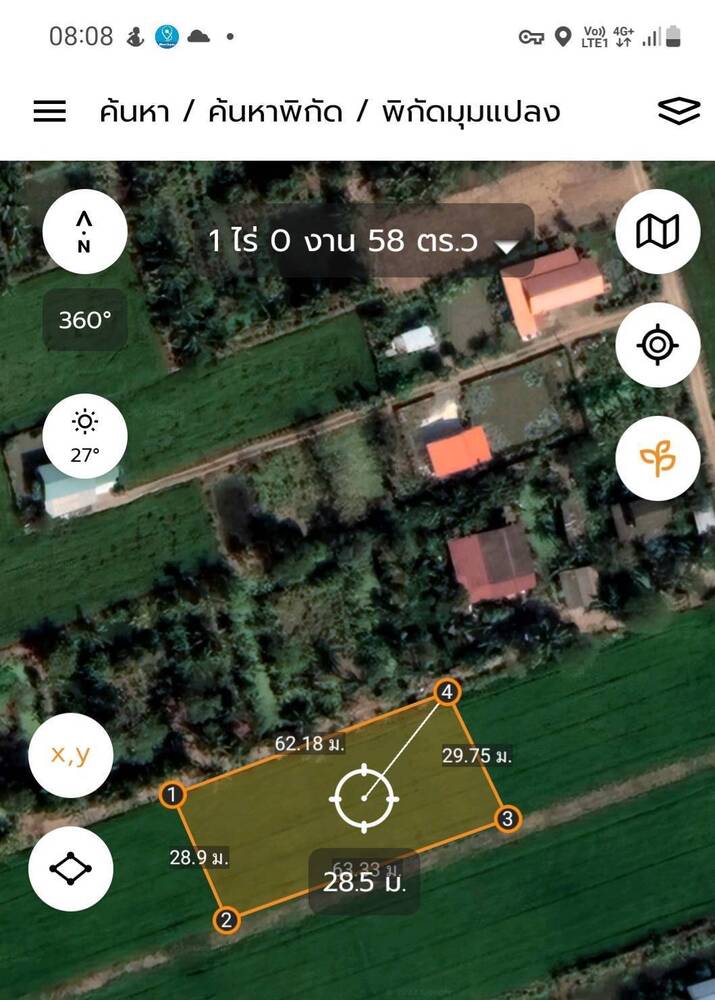
Task: Center map on my current location
Action: pos(657,346)
